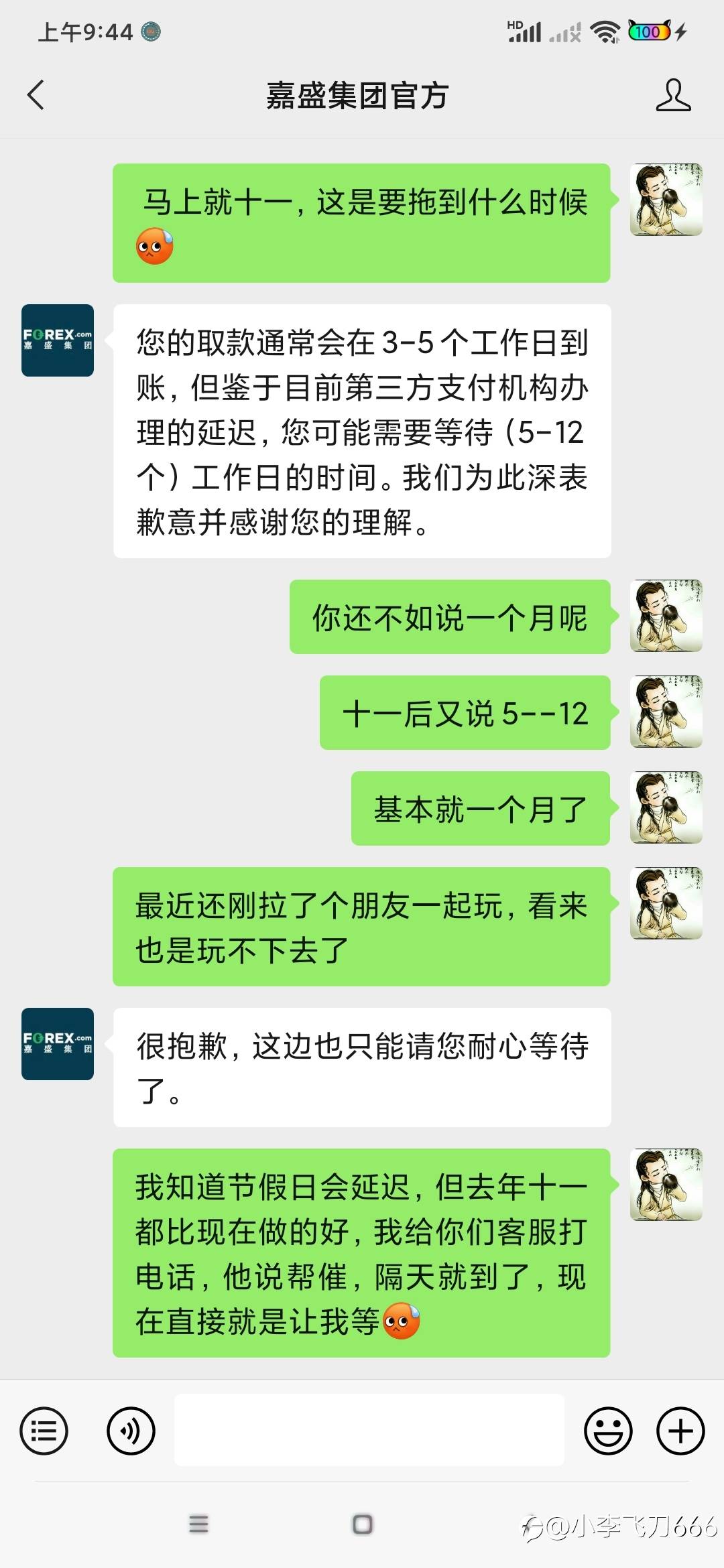
Task: Tap my avatar beside 你还不如说一个月呢
Action: coord(666,616)
